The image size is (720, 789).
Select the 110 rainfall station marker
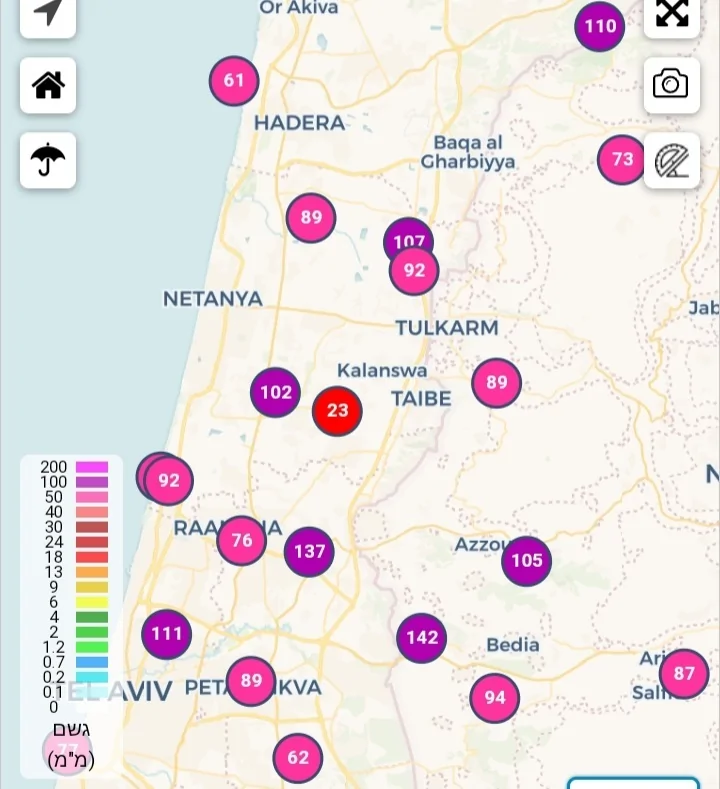pos(600,27)
